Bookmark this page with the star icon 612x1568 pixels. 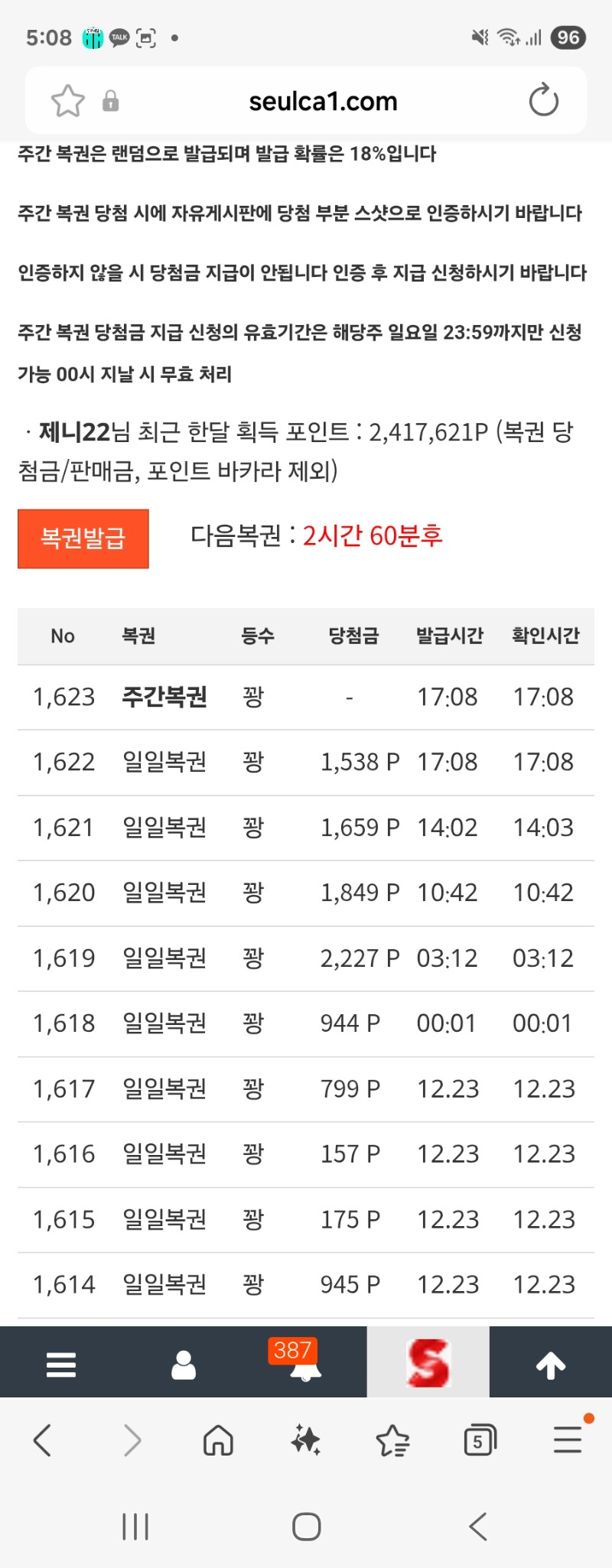point(68,101)
